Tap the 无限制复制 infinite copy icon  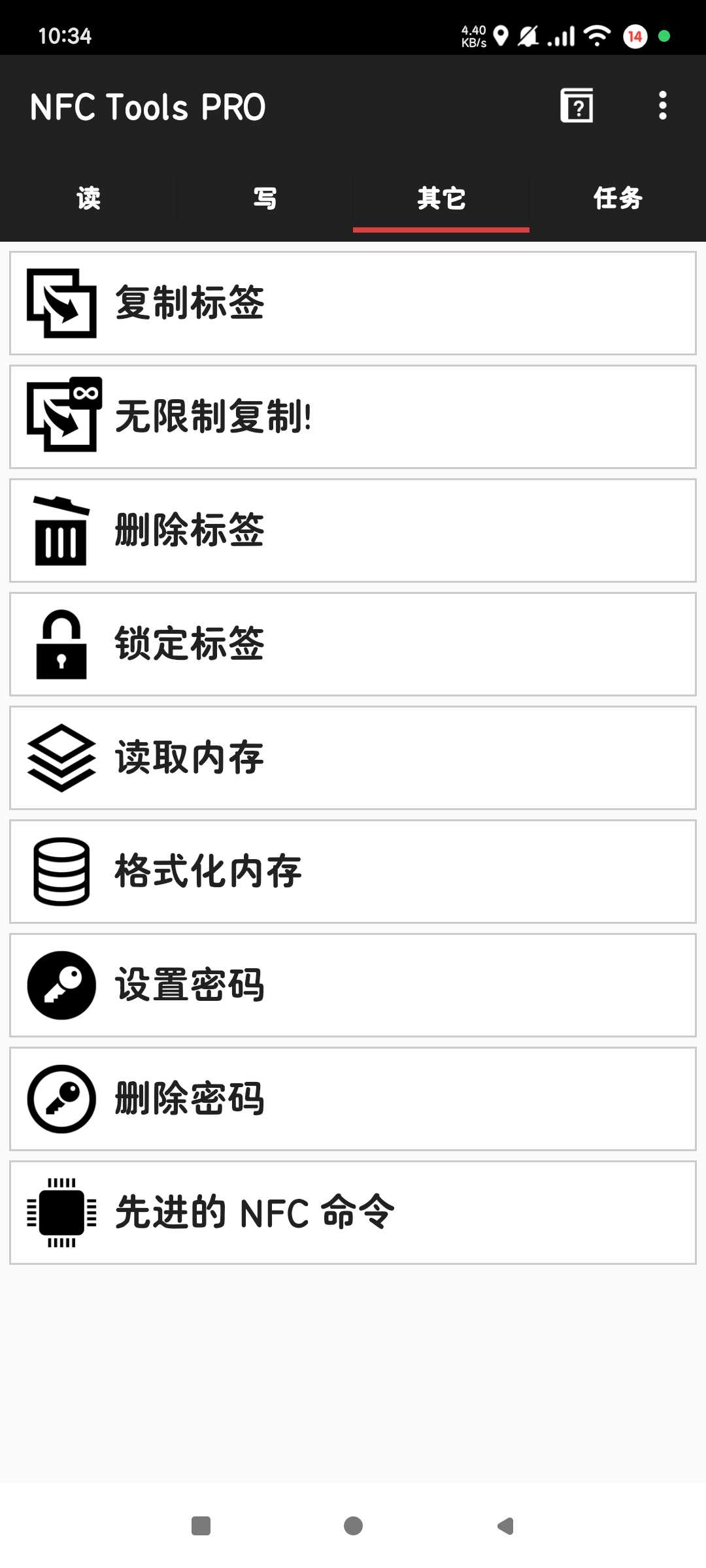tap(61, 416)
